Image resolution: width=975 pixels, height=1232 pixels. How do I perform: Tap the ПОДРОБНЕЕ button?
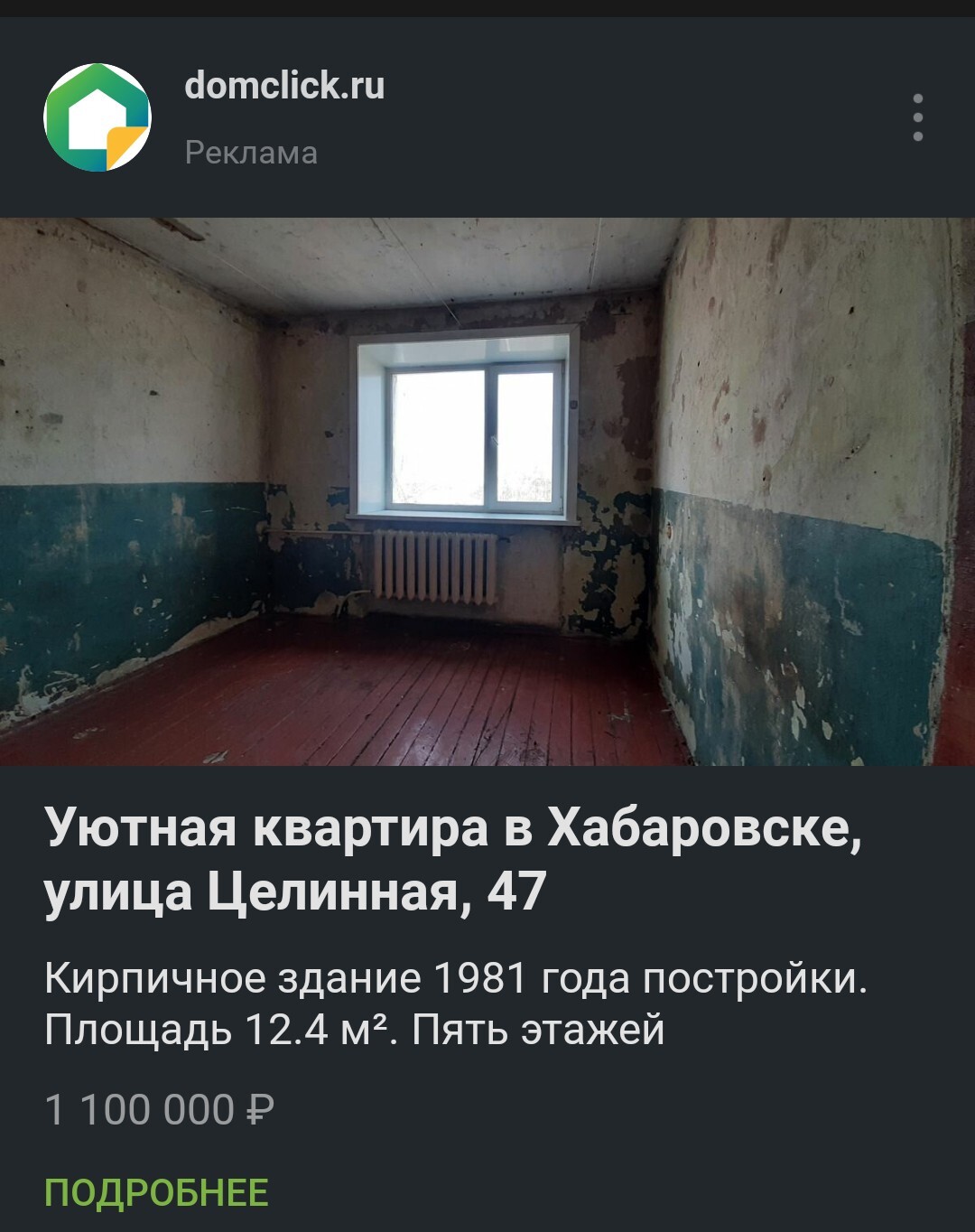157,1192
